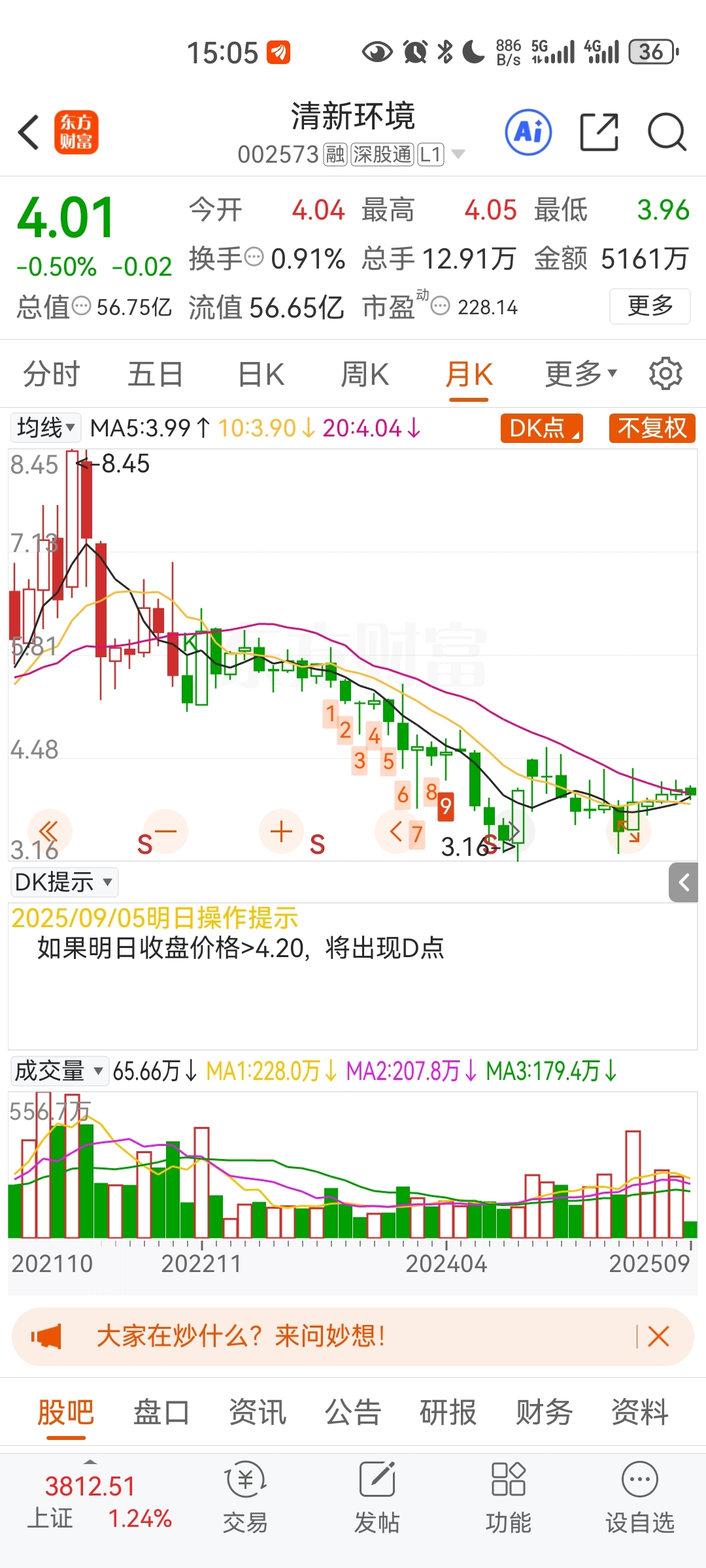Switch to the 分时 chart tab
Screen dimensions: 706x1568
51,374
